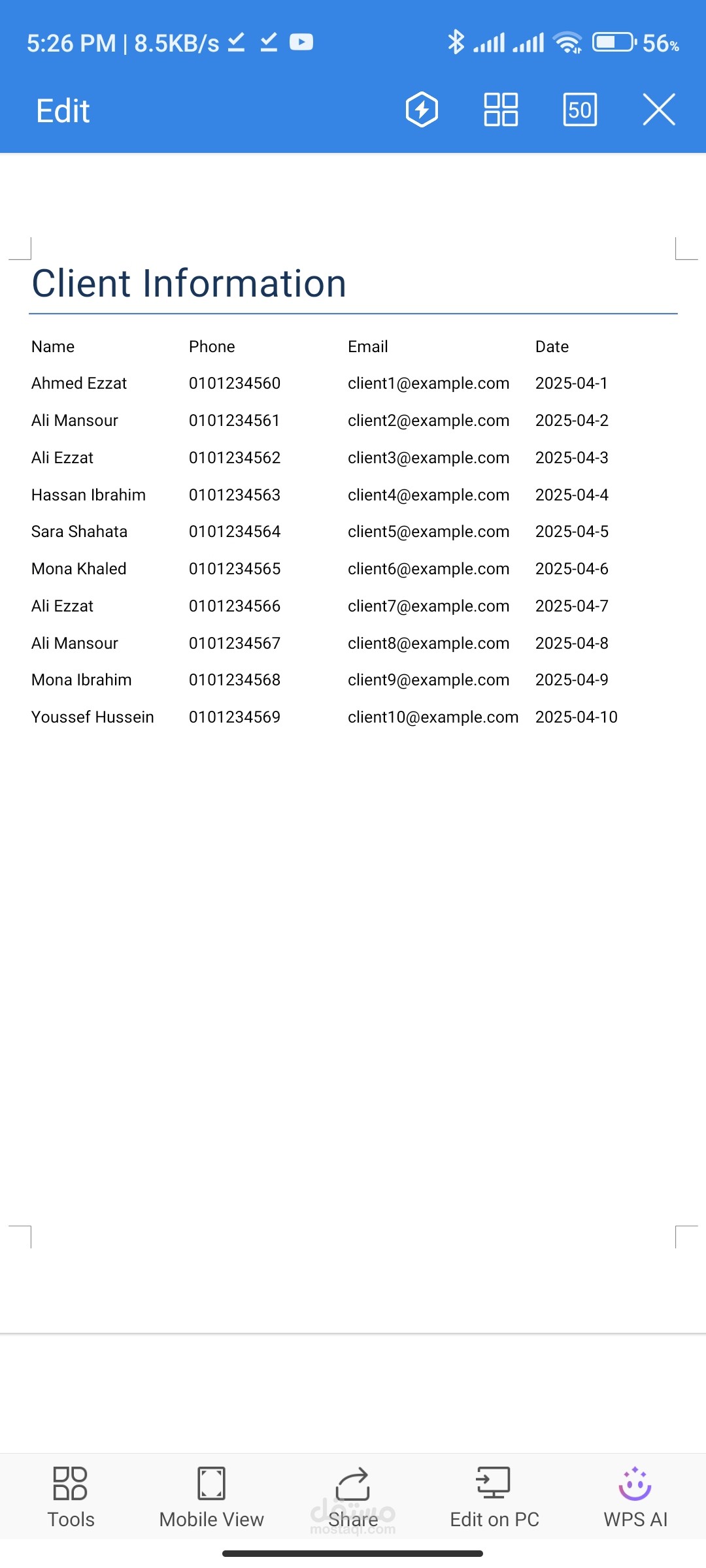Open the page count icon showing 50

[580, 109]
